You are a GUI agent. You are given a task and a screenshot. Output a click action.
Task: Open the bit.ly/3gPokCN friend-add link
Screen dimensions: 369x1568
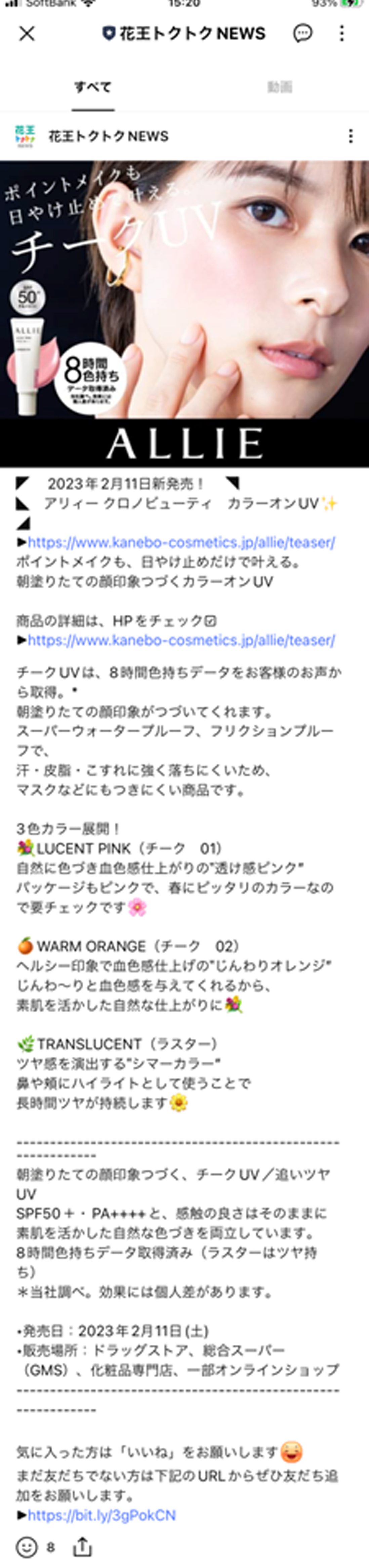coord(101,1516)
